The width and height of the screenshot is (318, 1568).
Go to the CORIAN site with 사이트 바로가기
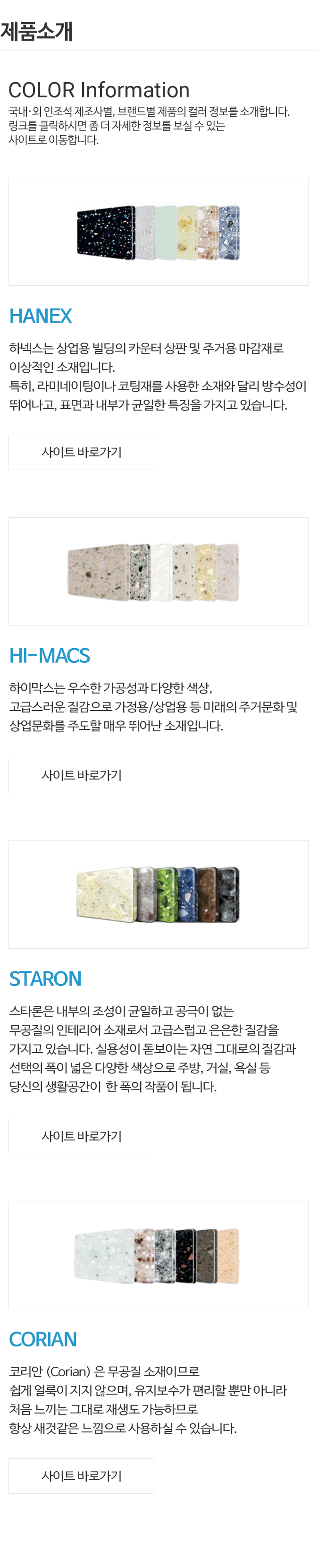pos(82,1476)
